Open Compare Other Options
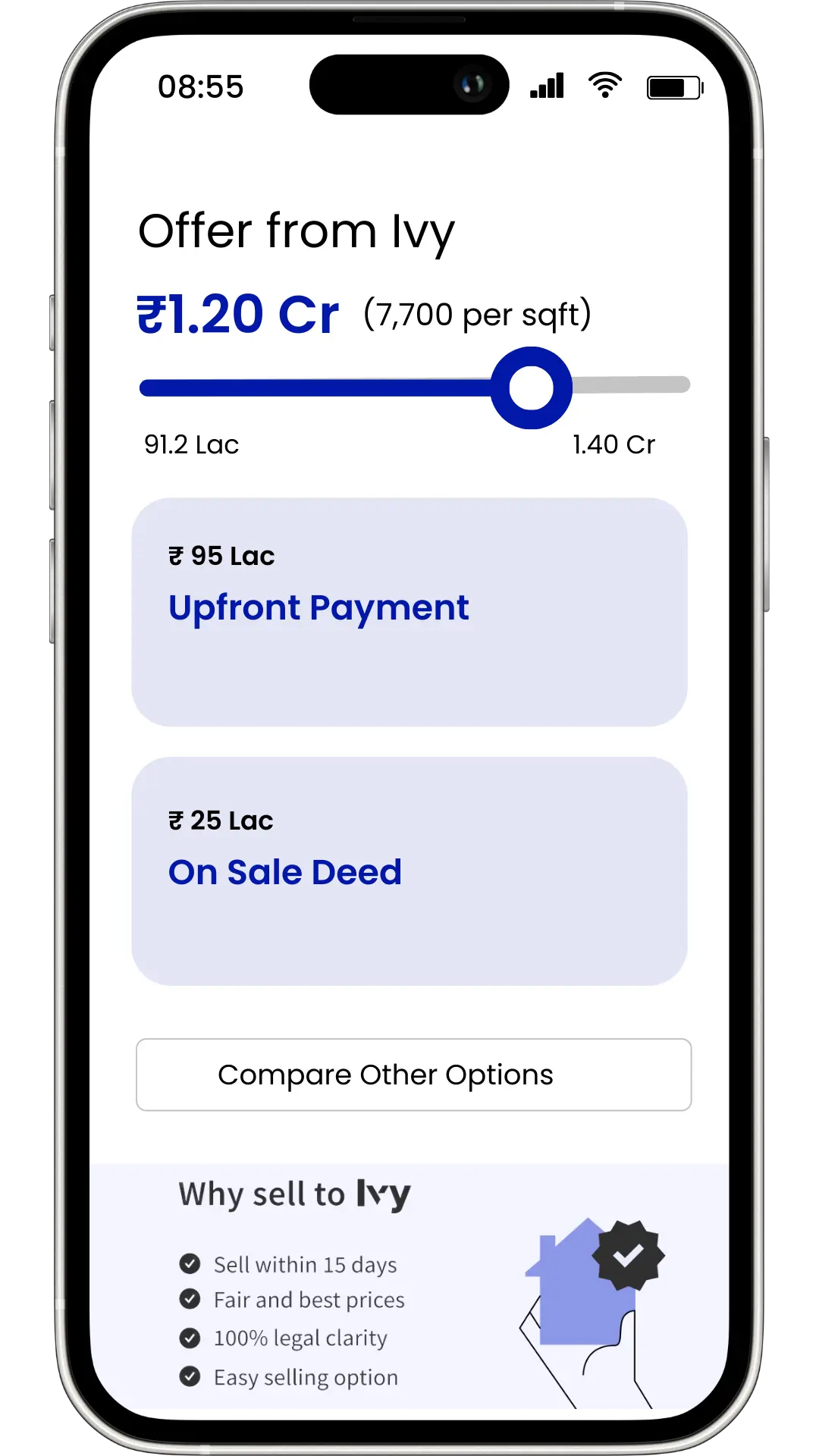The image size is (819, 1456). coord(413,1075)
